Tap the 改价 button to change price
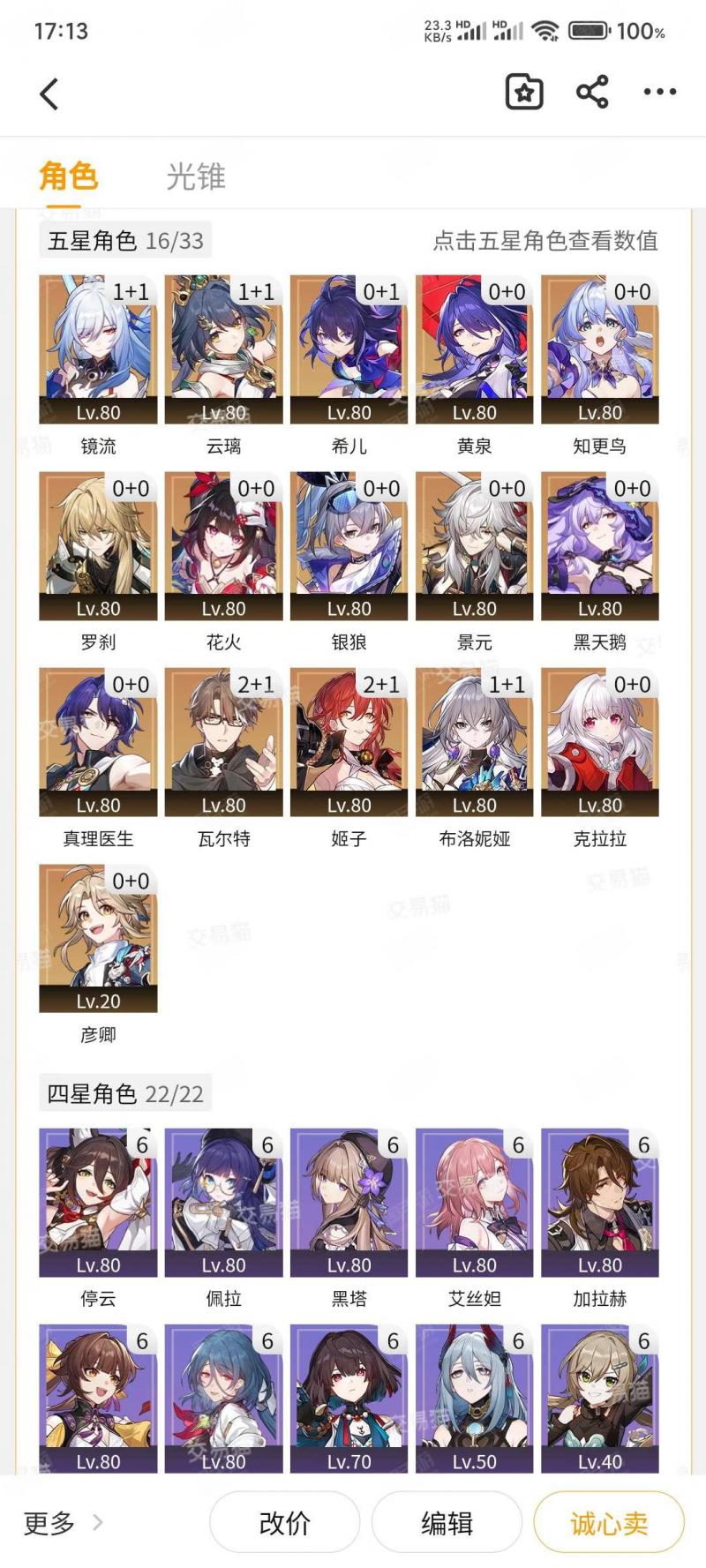This screenshot has width=706, height=1568. (285, 1522)
